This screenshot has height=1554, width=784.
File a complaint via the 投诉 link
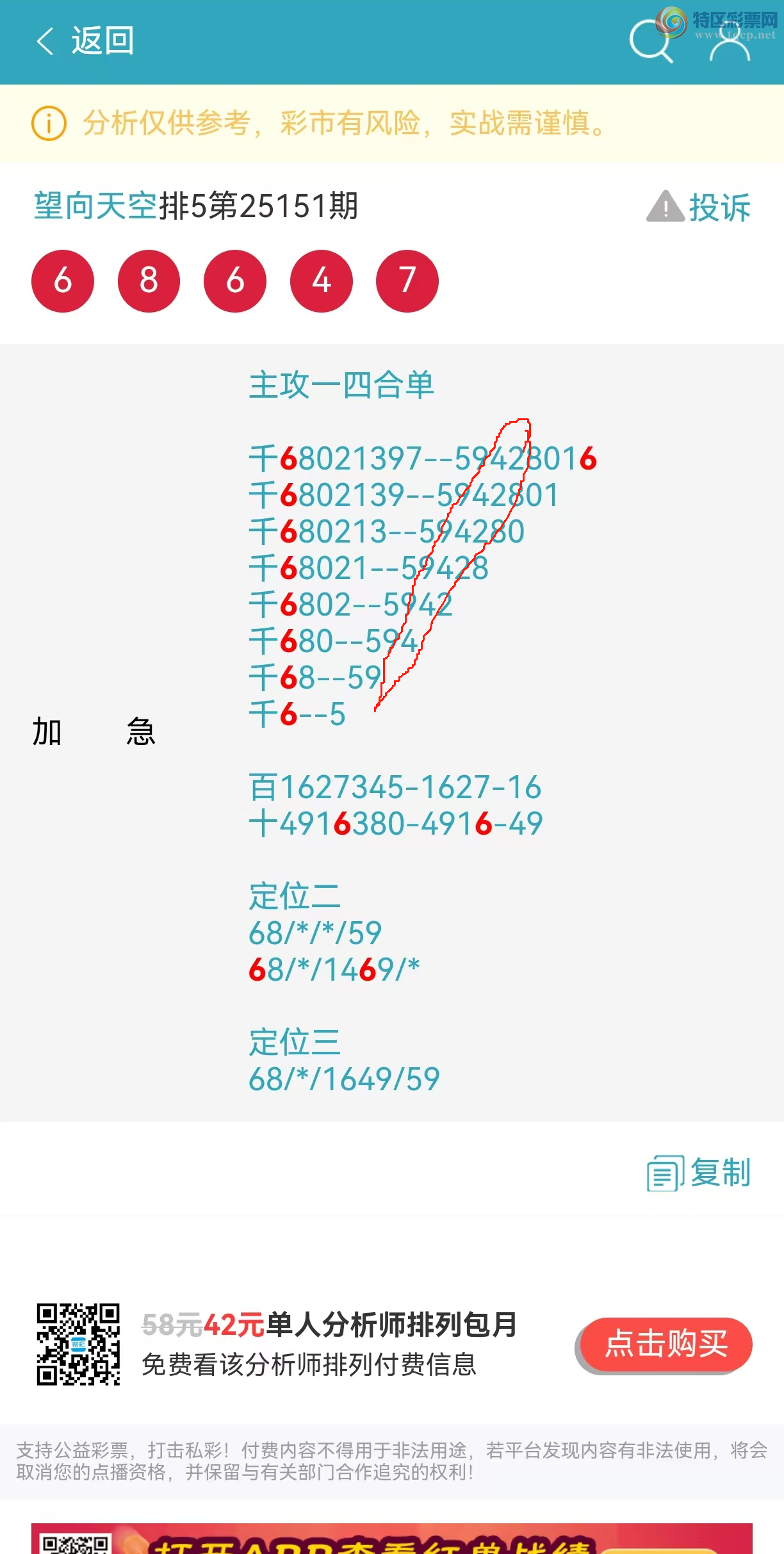pyautogui.click(x=719, y=207)
